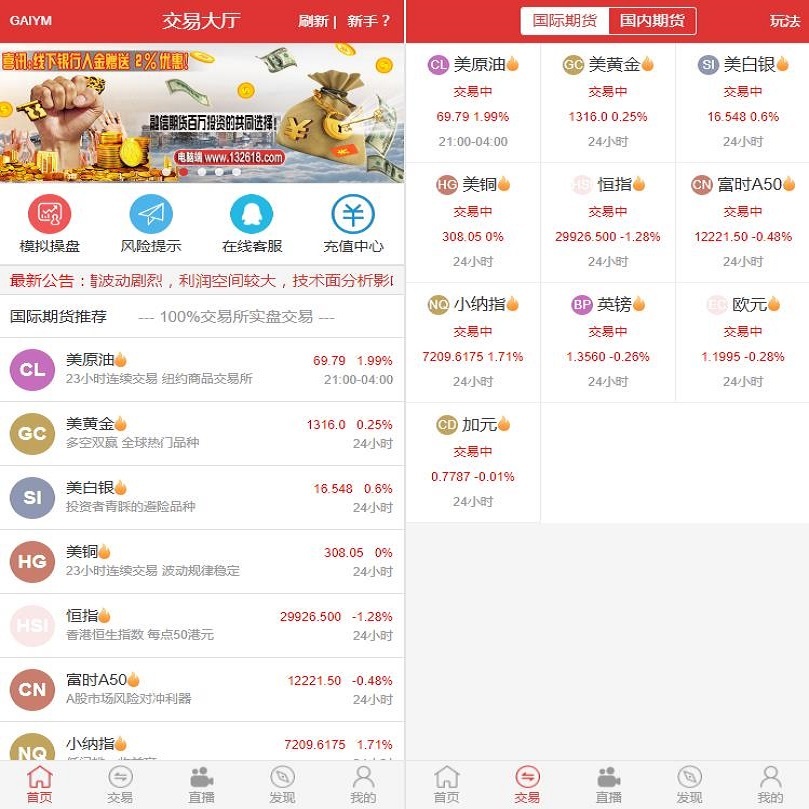Open the 美白银 row described 投资者青睐的避险品种
Viewport: 809px width, 809px height.
[200, 497]
